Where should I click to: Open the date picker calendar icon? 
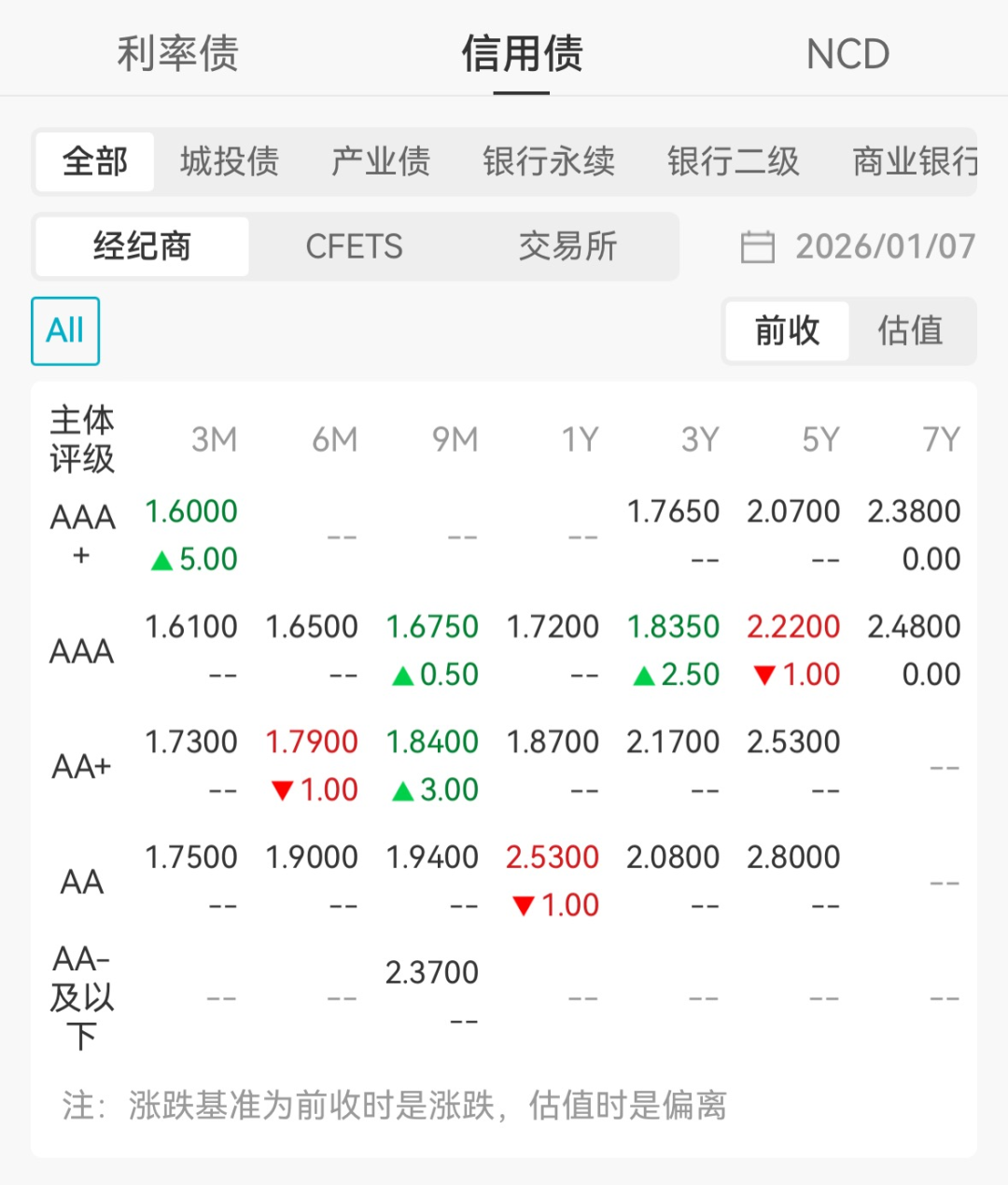coord(758,246)
